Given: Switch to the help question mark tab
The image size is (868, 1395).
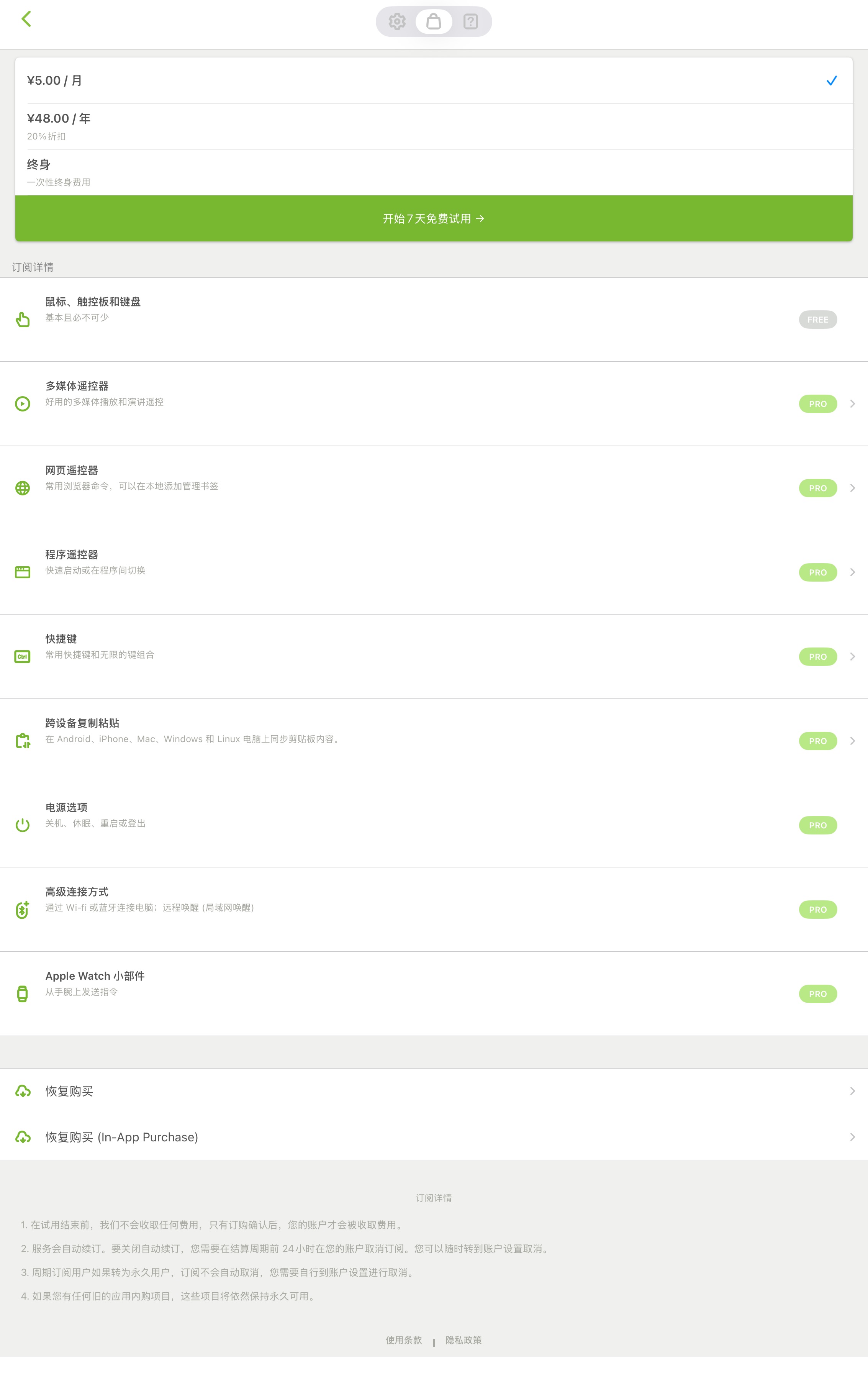Looking at the screenshot, I should [471, 22].
